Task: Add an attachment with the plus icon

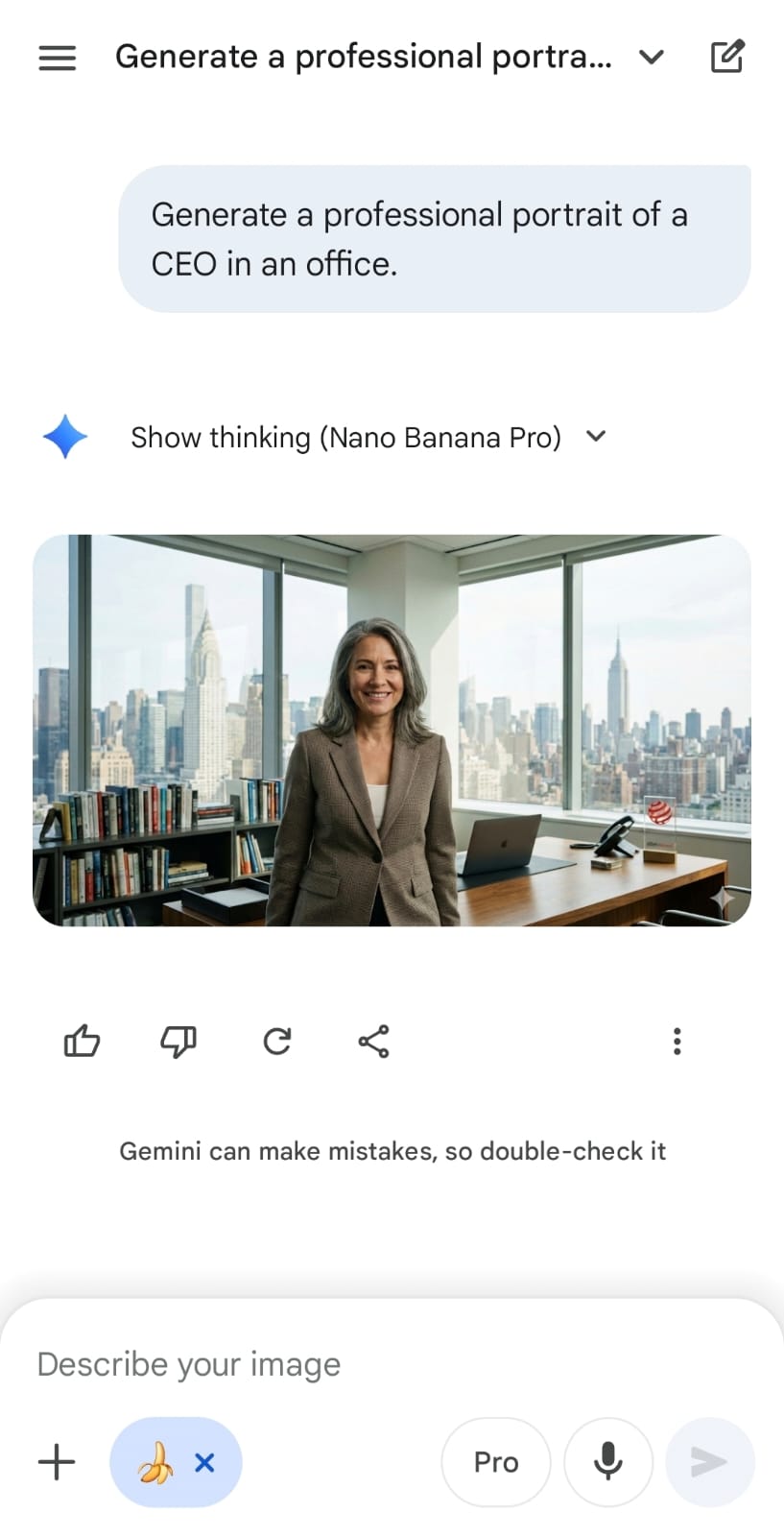Action: point(57,1462)
